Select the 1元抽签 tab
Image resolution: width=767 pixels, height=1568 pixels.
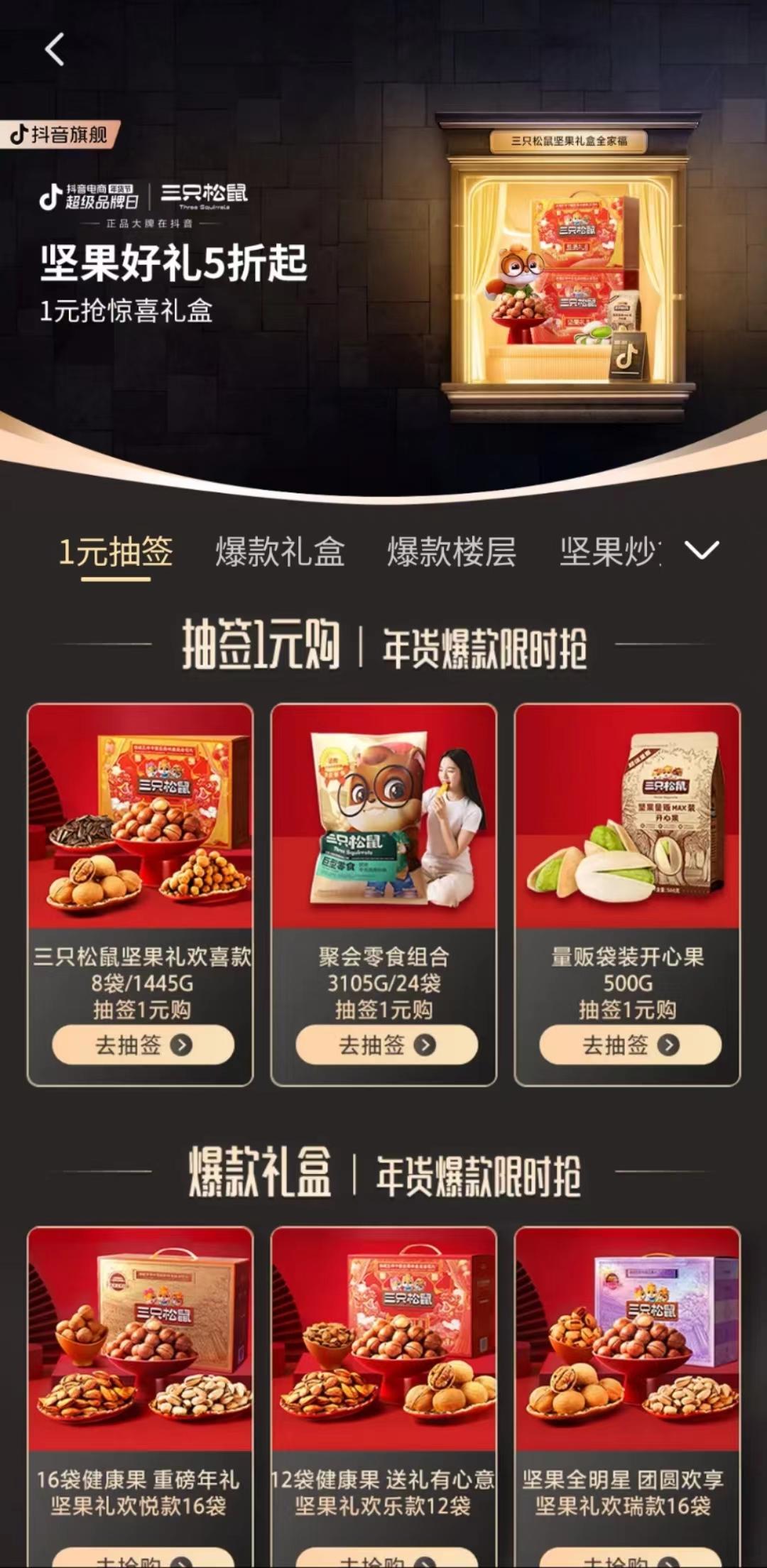[x=116, y=552]
